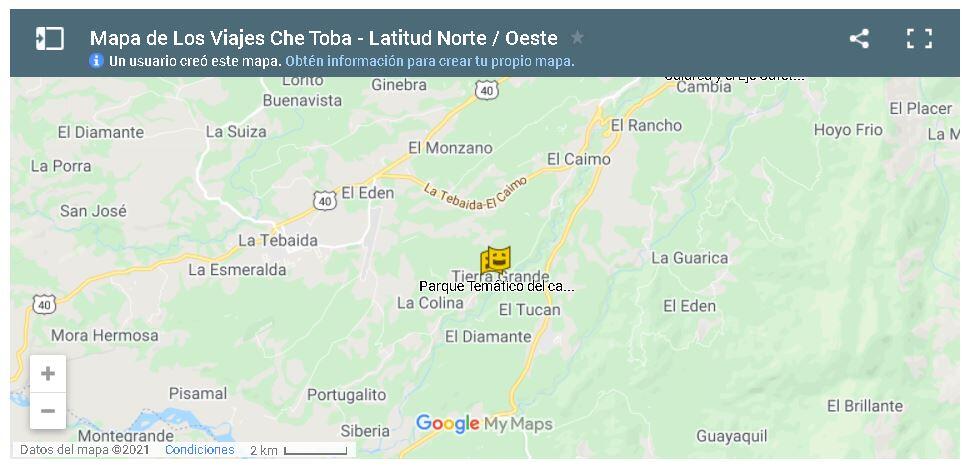Viewport: 969px width, 469px height.
Task: Open the map legend side panel
Action: [x=50, y=39]
